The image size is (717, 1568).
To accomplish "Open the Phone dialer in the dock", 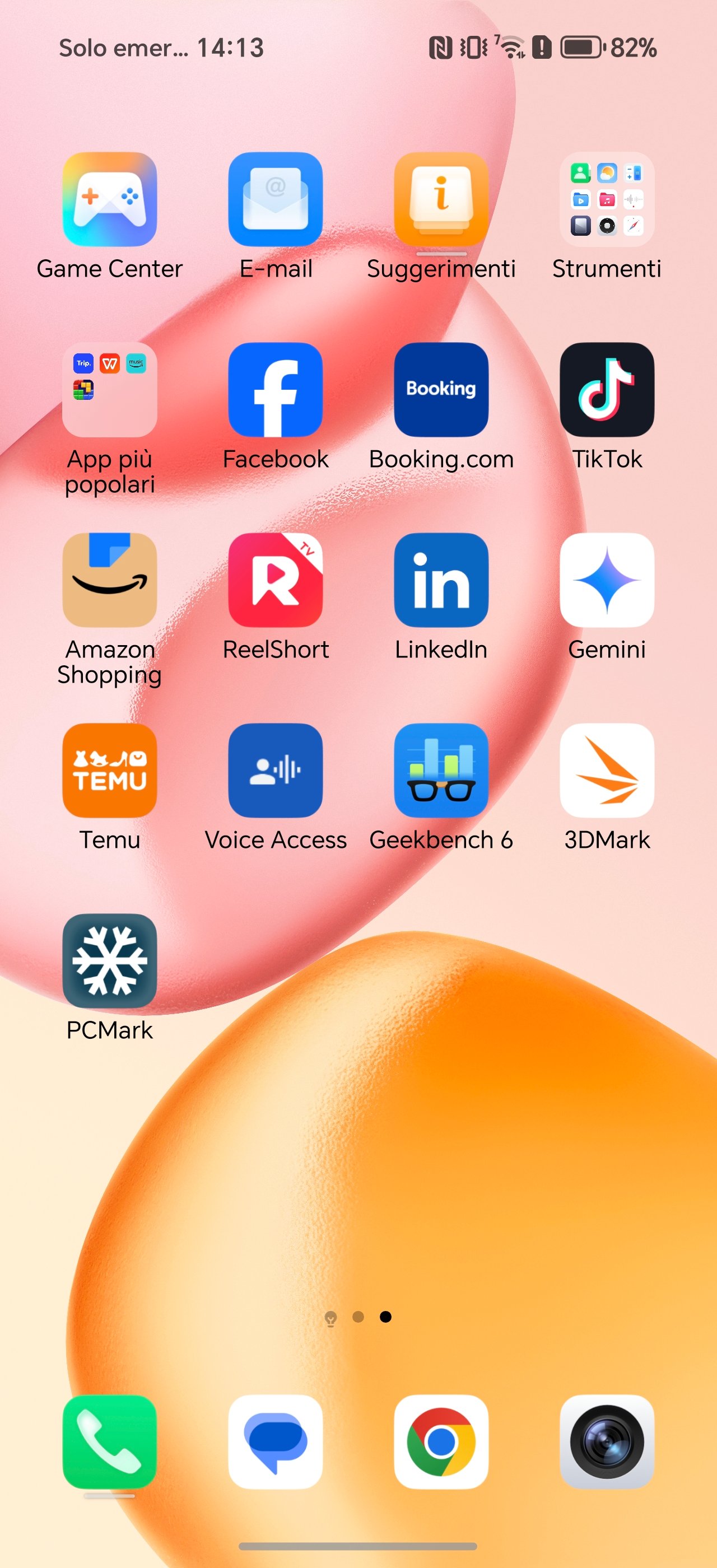I will click(x=110, y=1442).
